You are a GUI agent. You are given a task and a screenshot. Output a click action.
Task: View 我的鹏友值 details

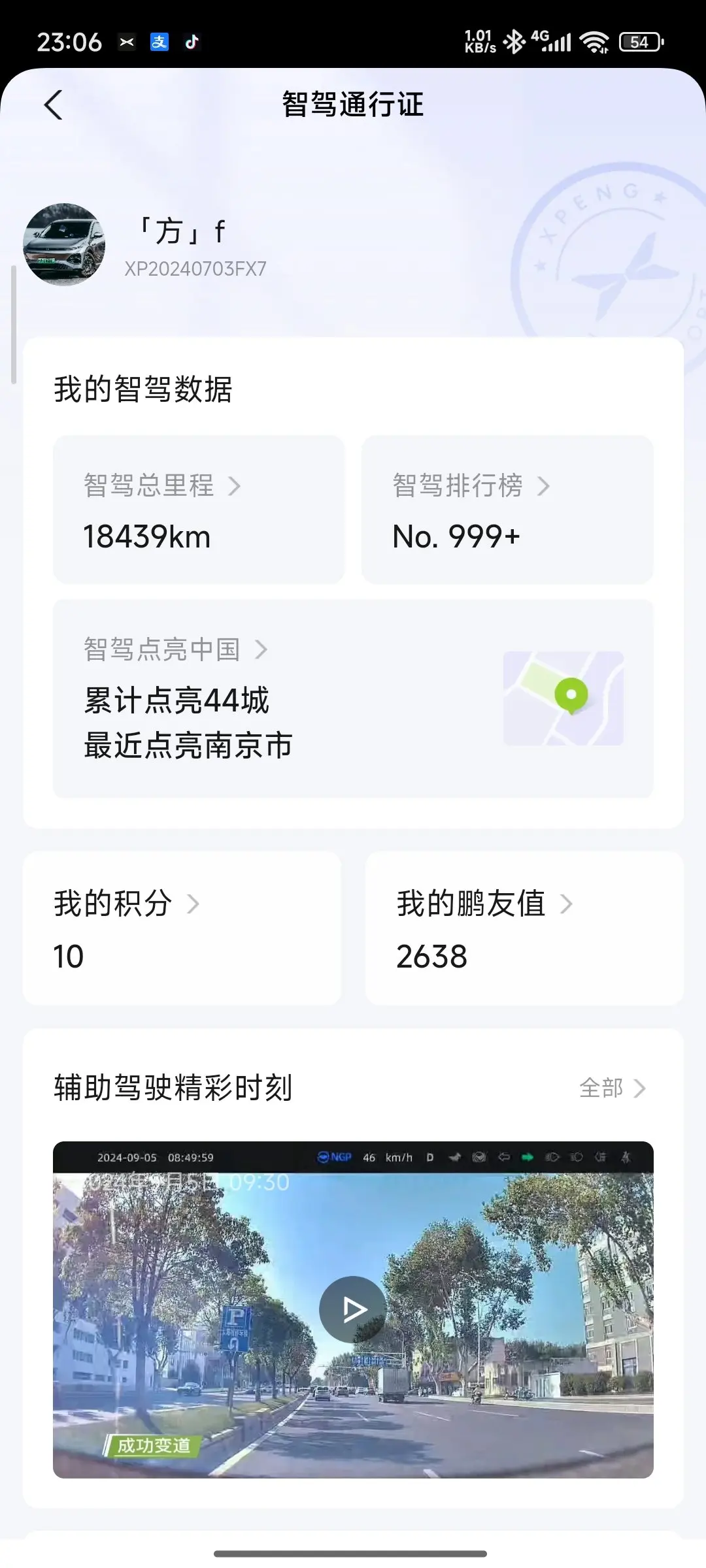[x=524, y=928]
